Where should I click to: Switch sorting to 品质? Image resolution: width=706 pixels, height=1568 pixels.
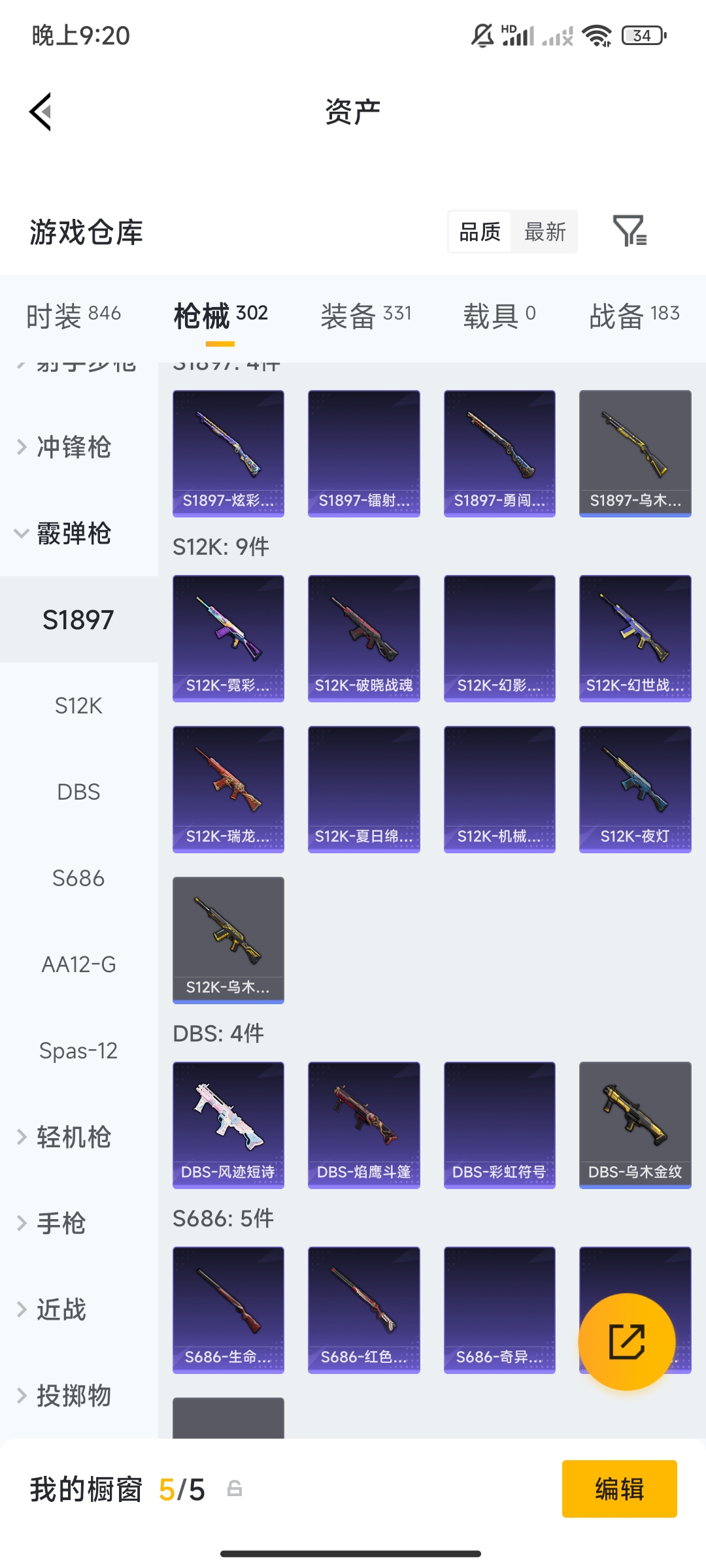click(x=479, y=232)
